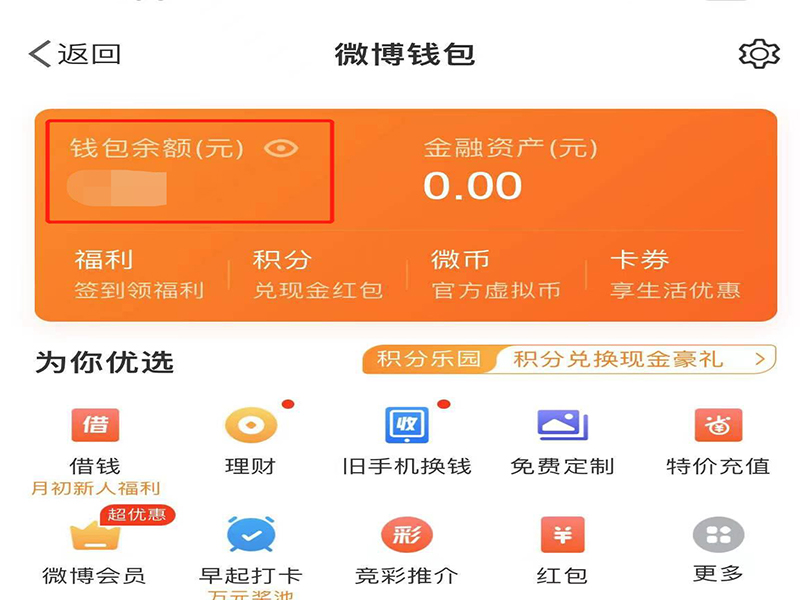Viewport: 800px width, 600px height.
Task: Open 卡券 coupons
Action: click(x=675, y=275)
